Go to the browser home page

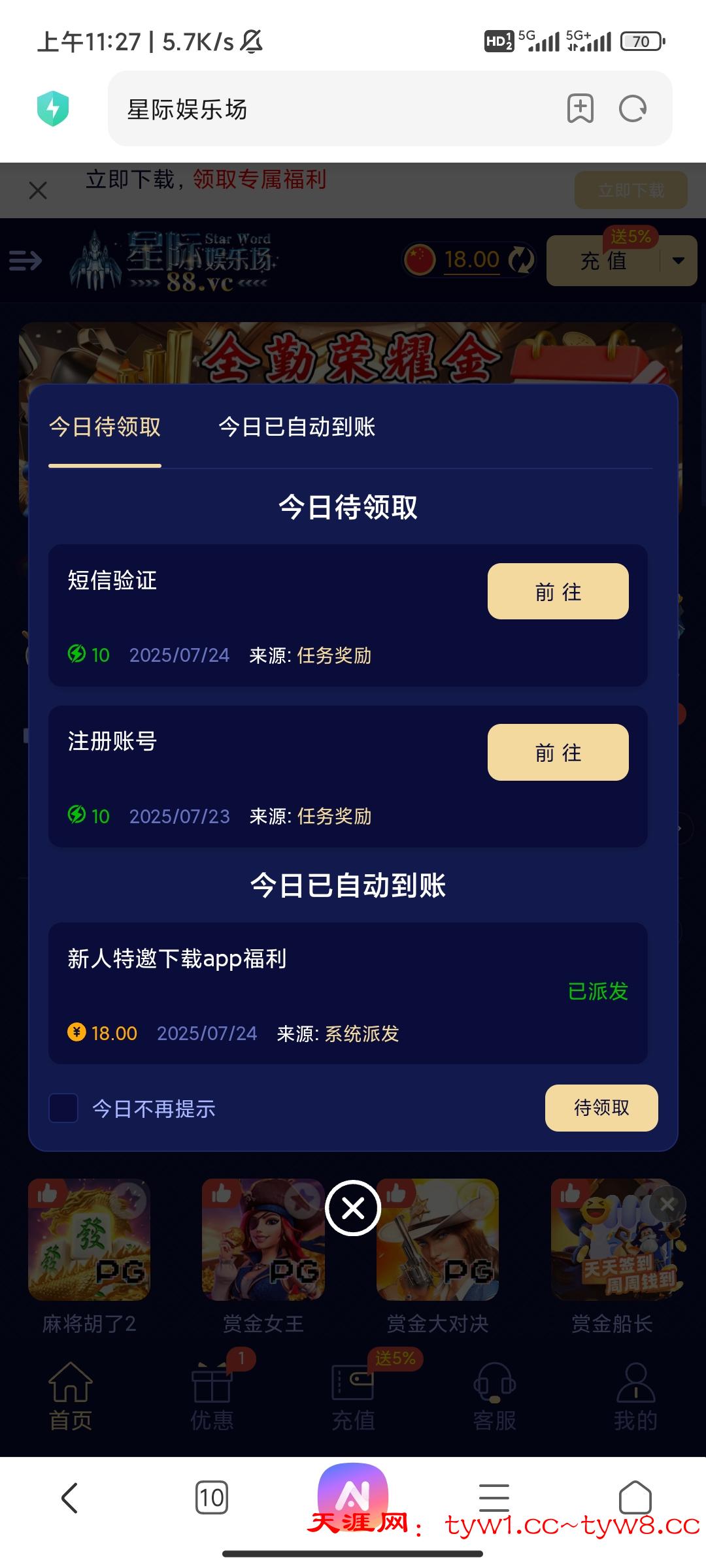coord(635,1497)
